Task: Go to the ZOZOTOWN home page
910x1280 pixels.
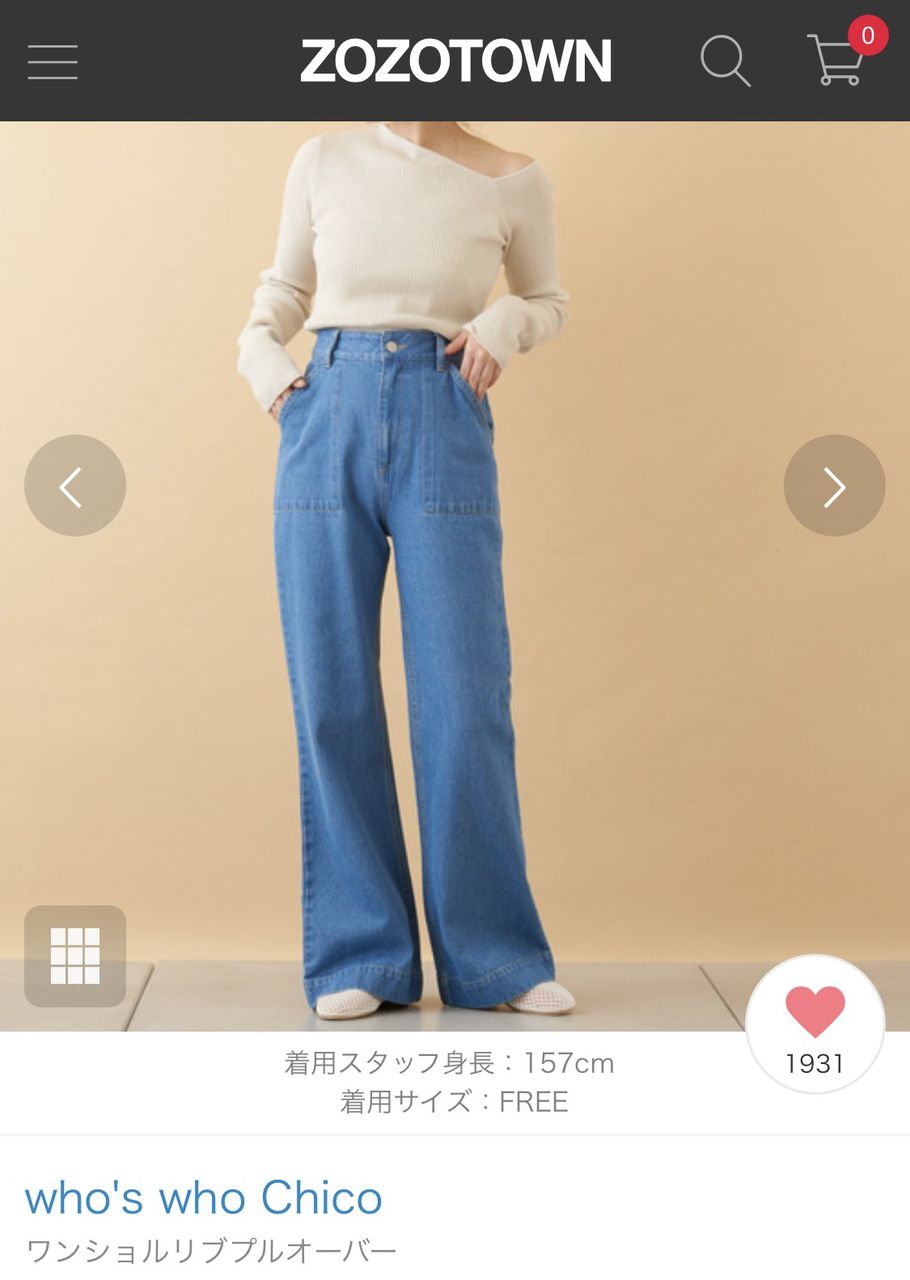Action: click(456, 61)
